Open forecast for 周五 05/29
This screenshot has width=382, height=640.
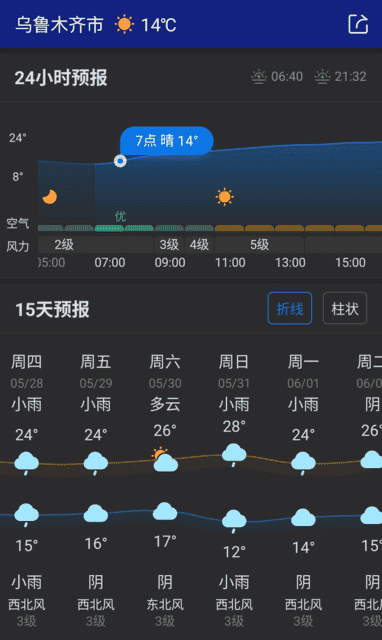(x=96, y=492)
